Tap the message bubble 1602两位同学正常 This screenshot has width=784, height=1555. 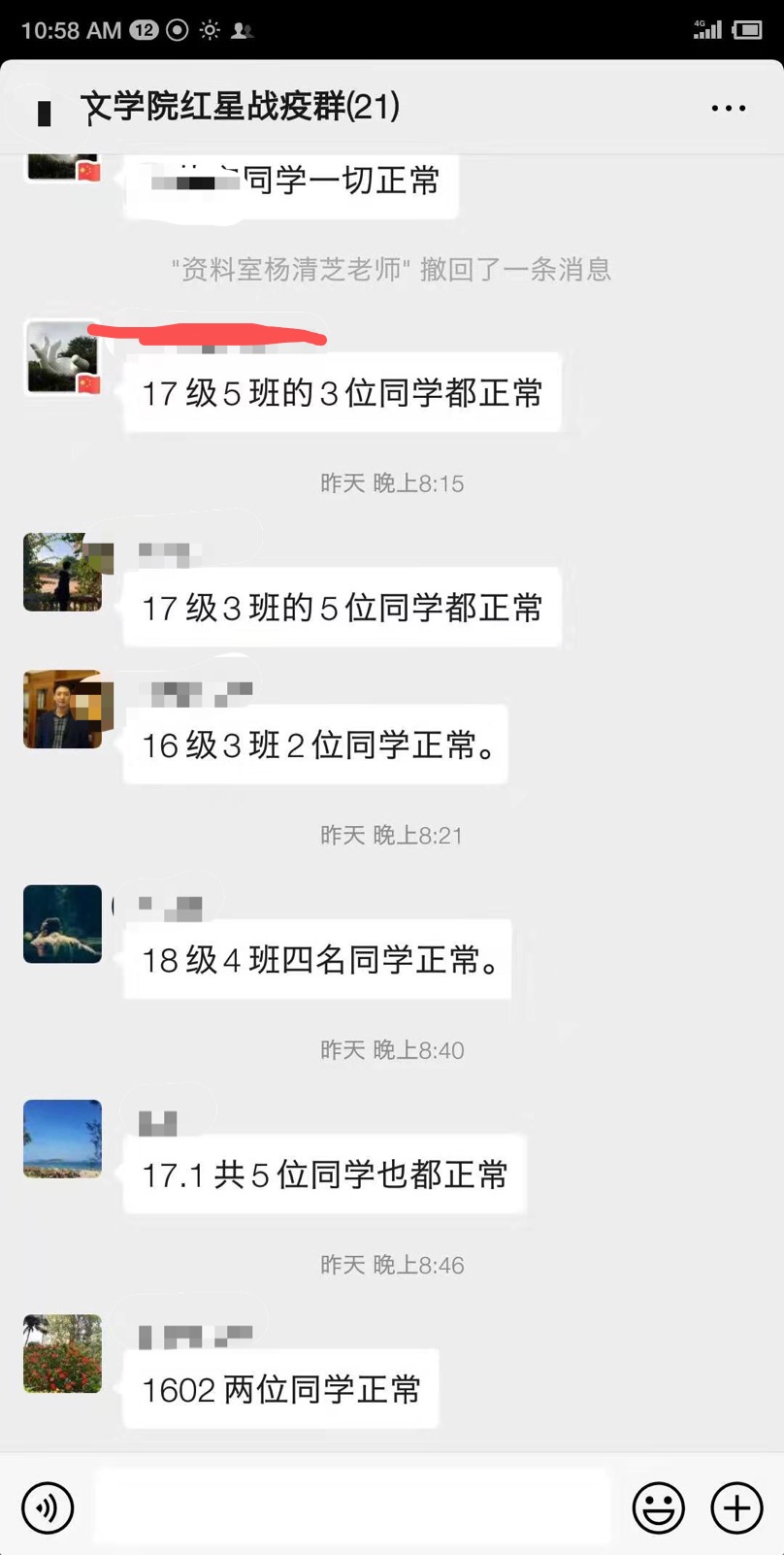[280, 1389]
